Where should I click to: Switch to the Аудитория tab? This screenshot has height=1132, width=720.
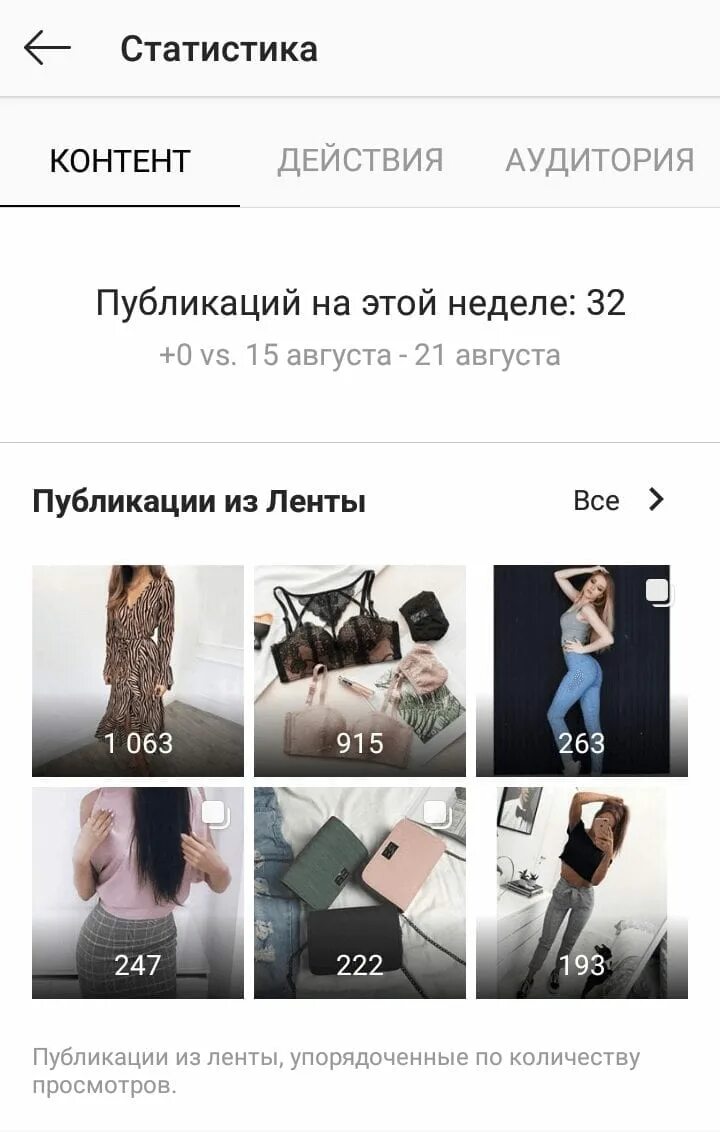point(599,161)
